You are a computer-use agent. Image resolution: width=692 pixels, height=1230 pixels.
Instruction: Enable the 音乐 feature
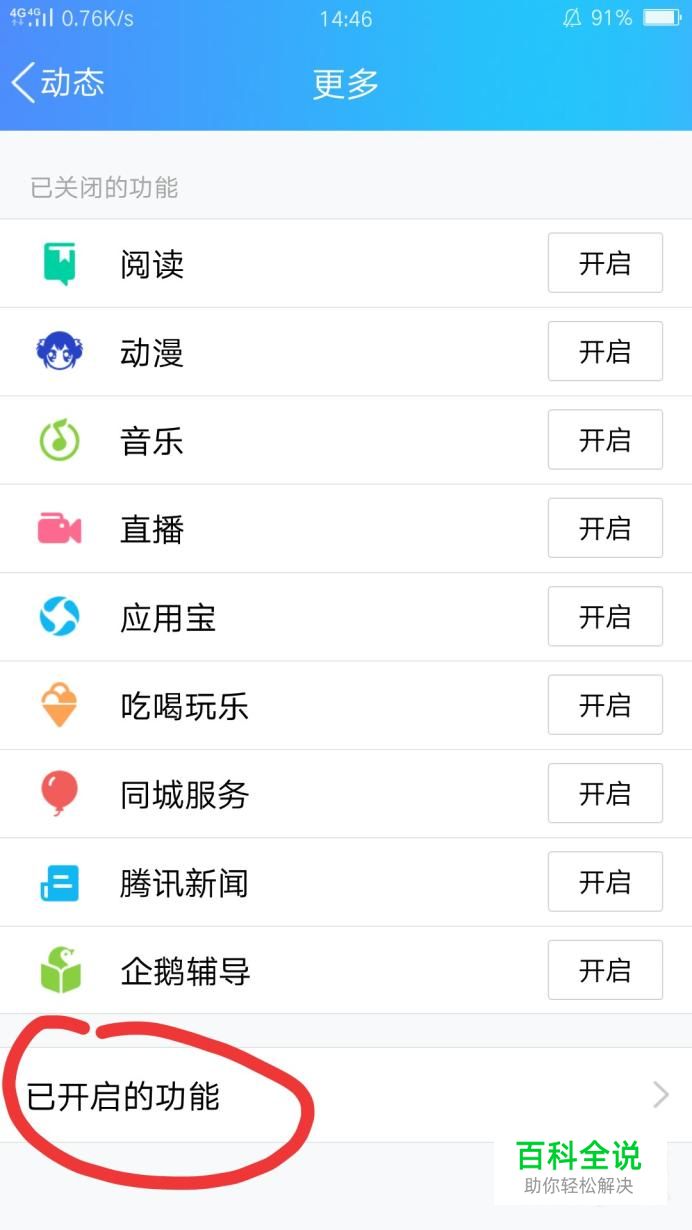click(605, 439)
